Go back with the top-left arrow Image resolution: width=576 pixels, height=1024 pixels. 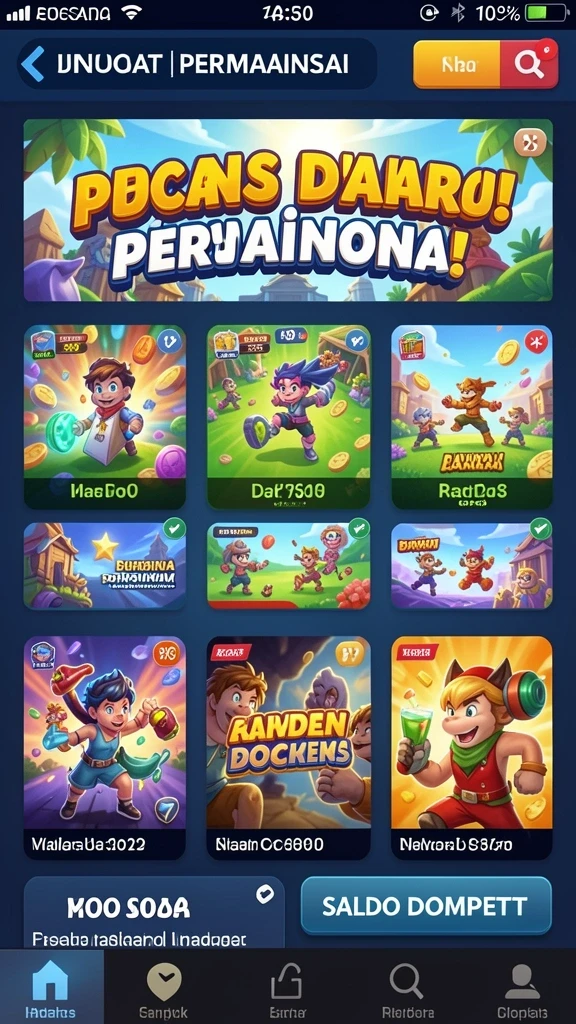[33, 64]
